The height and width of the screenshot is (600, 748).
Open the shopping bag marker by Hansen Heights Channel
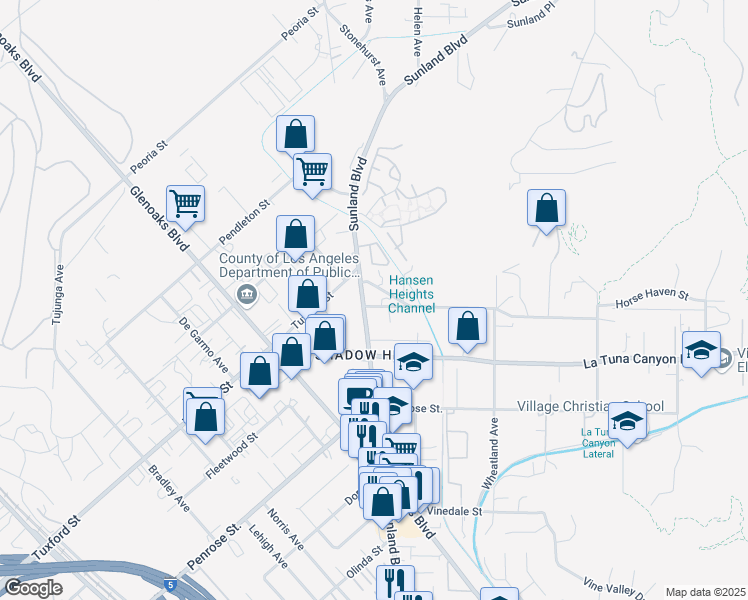click(x=468, y=325)
